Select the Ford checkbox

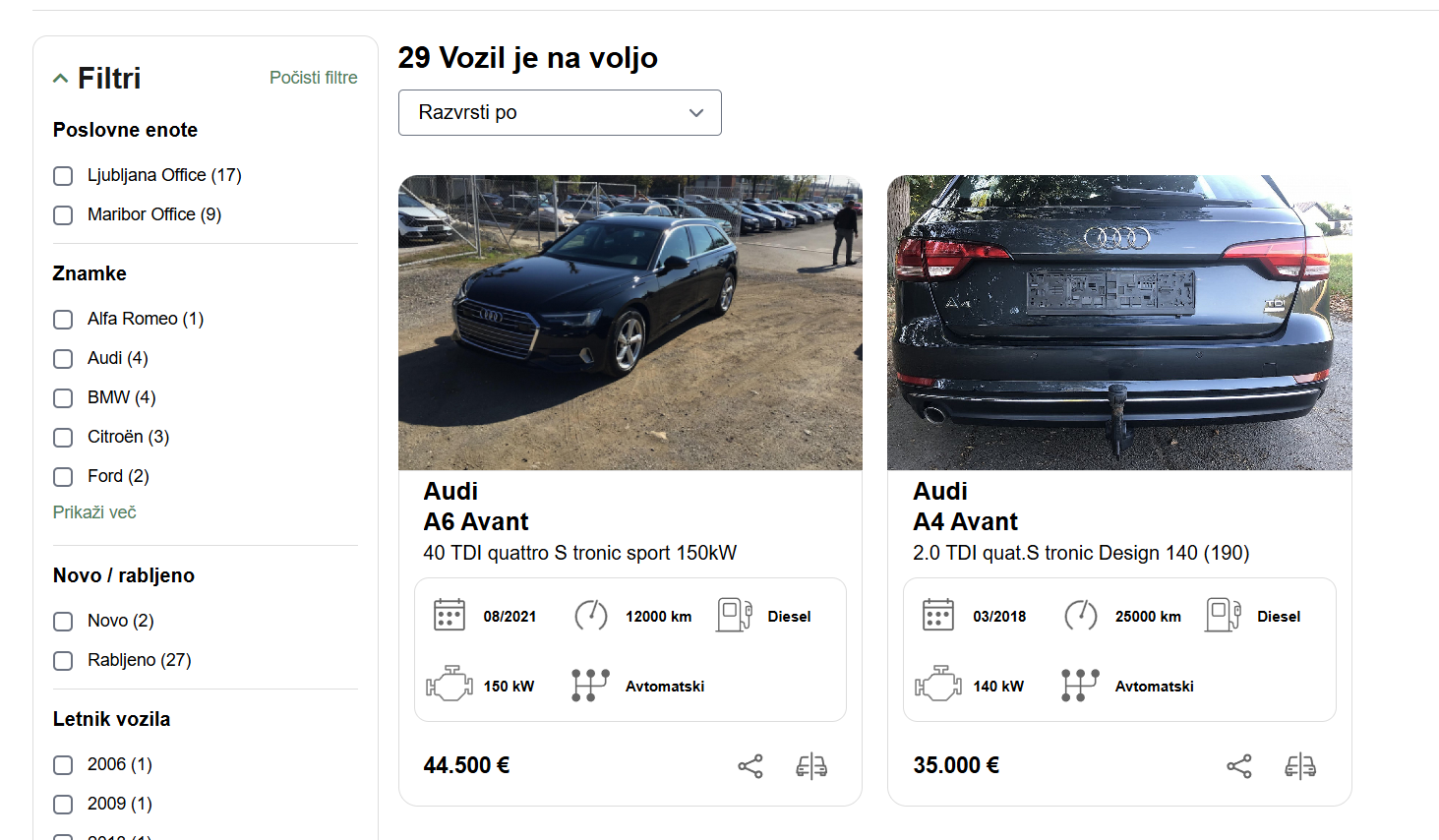[x=63, y=477]
